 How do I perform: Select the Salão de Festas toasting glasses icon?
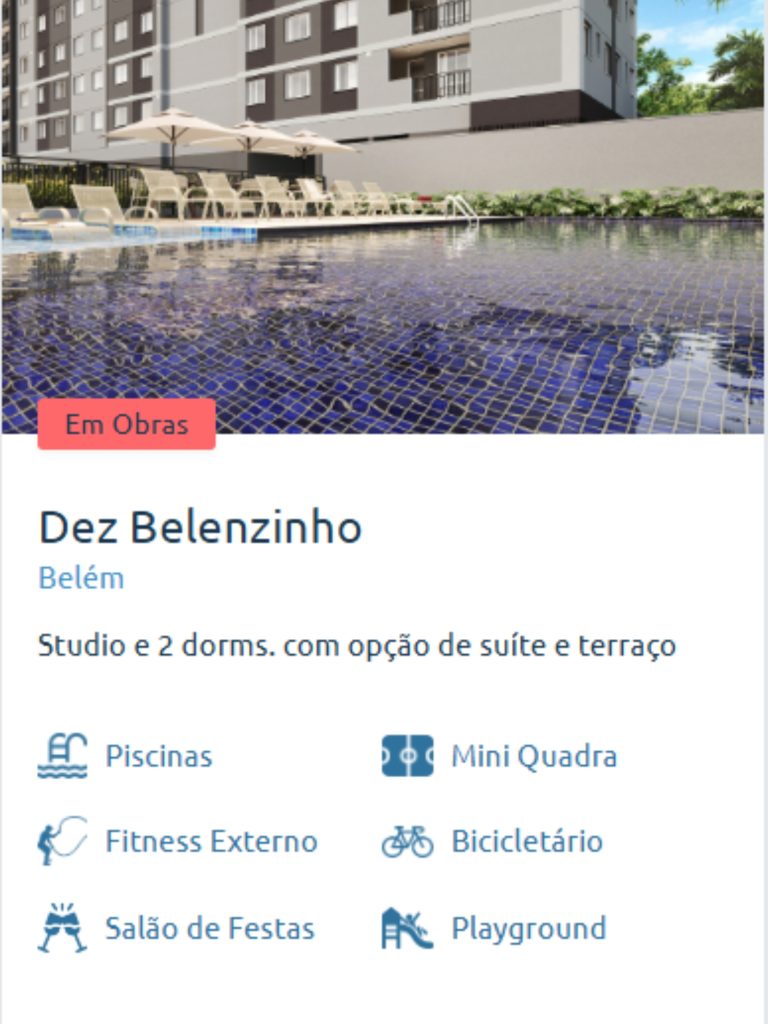click(x=63, y=927)
